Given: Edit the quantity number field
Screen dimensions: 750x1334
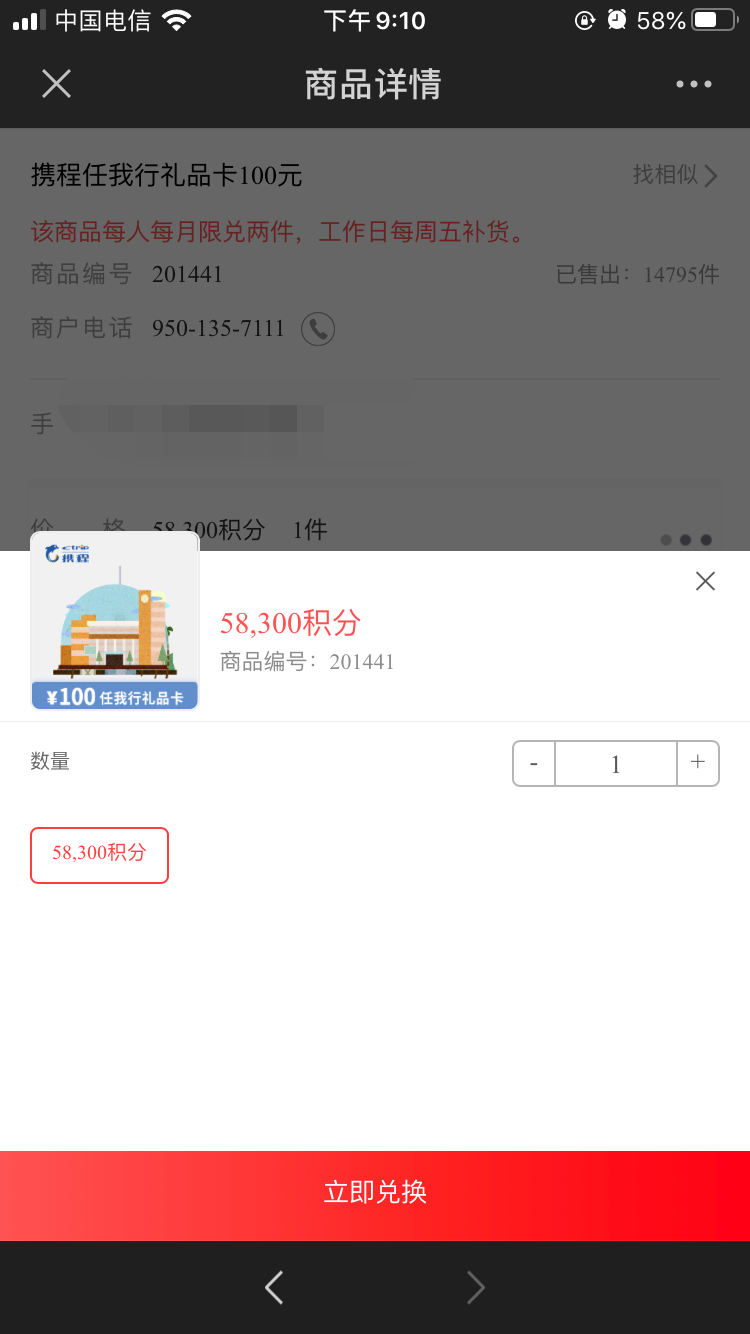Looking at the screenshot, I should click(616, 764).
